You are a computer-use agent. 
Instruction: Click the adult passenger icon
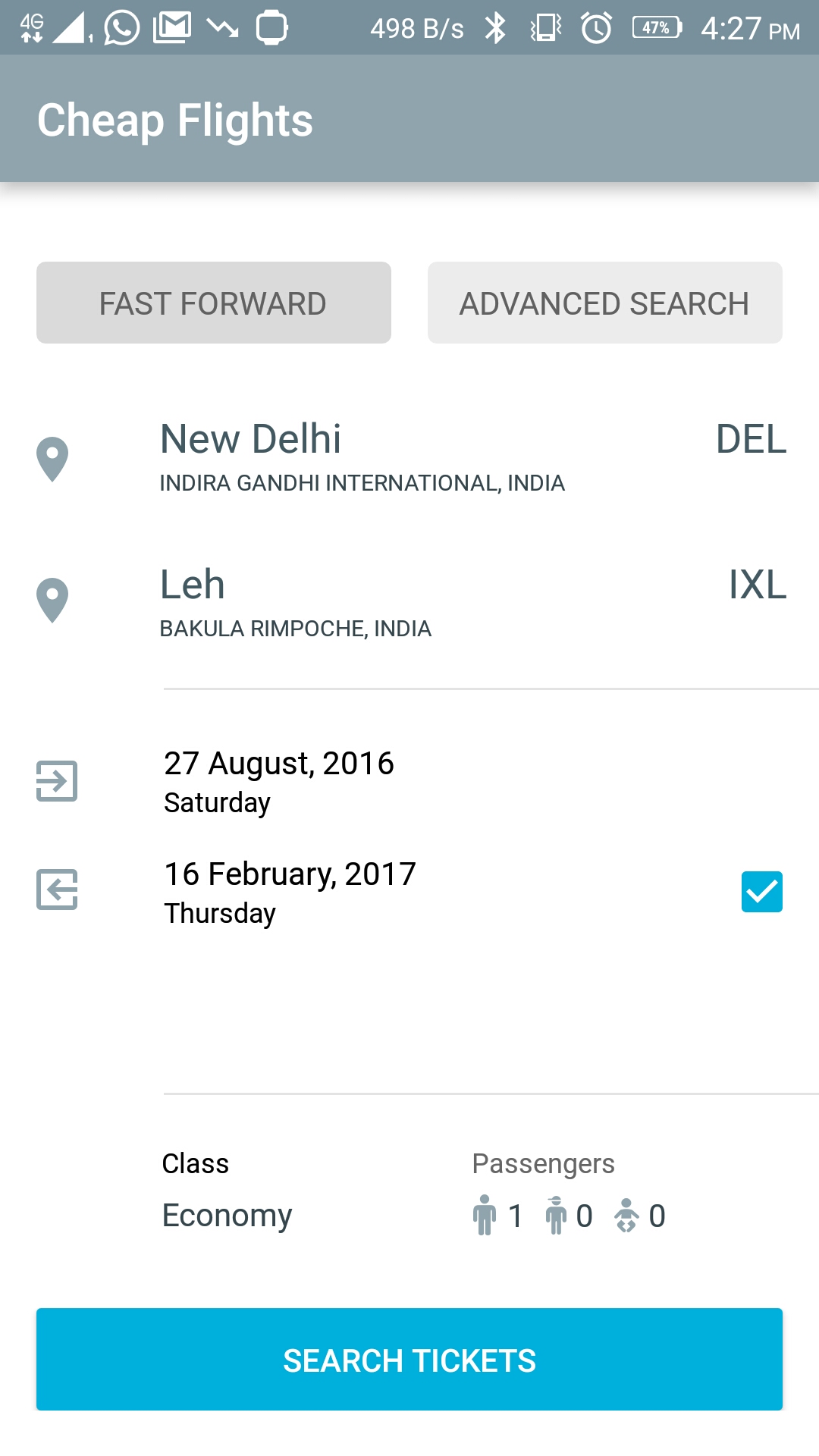(484, 1215)
